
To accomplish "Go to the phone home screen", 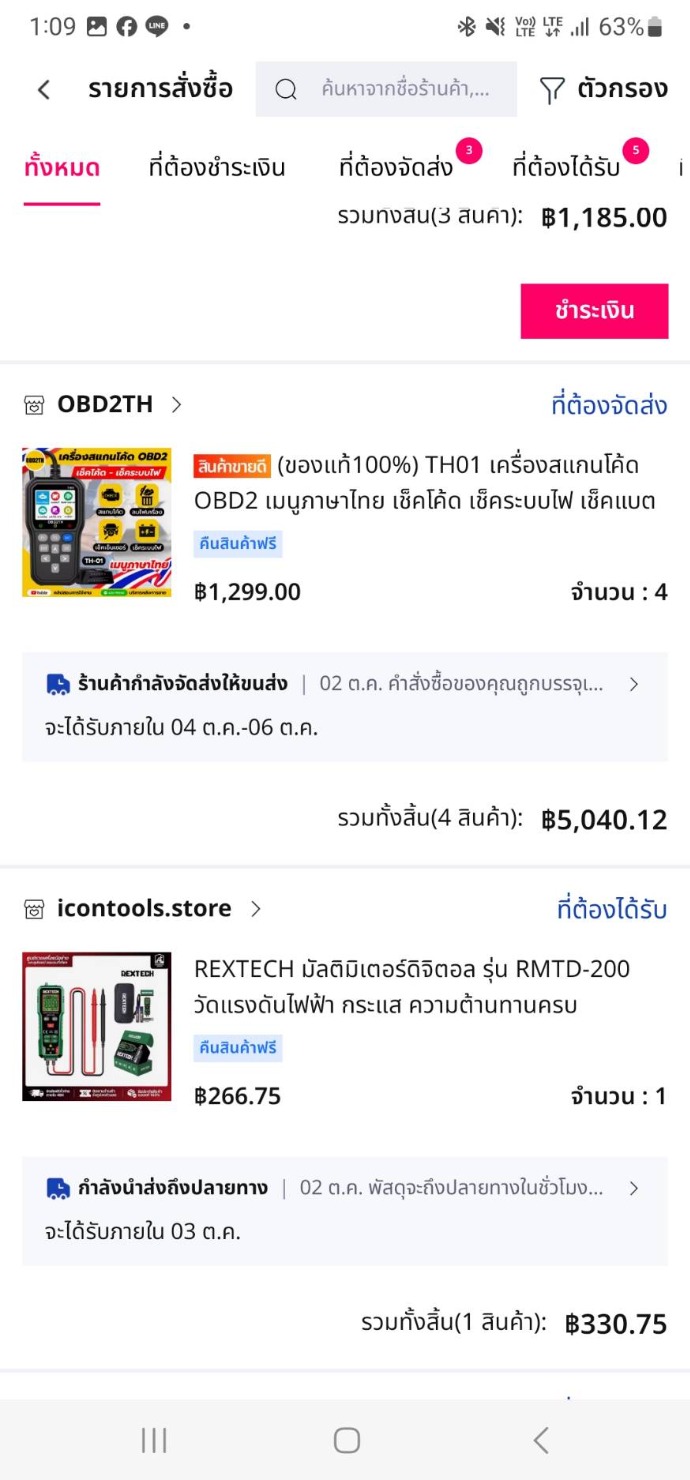I will tap(346, 1440).
